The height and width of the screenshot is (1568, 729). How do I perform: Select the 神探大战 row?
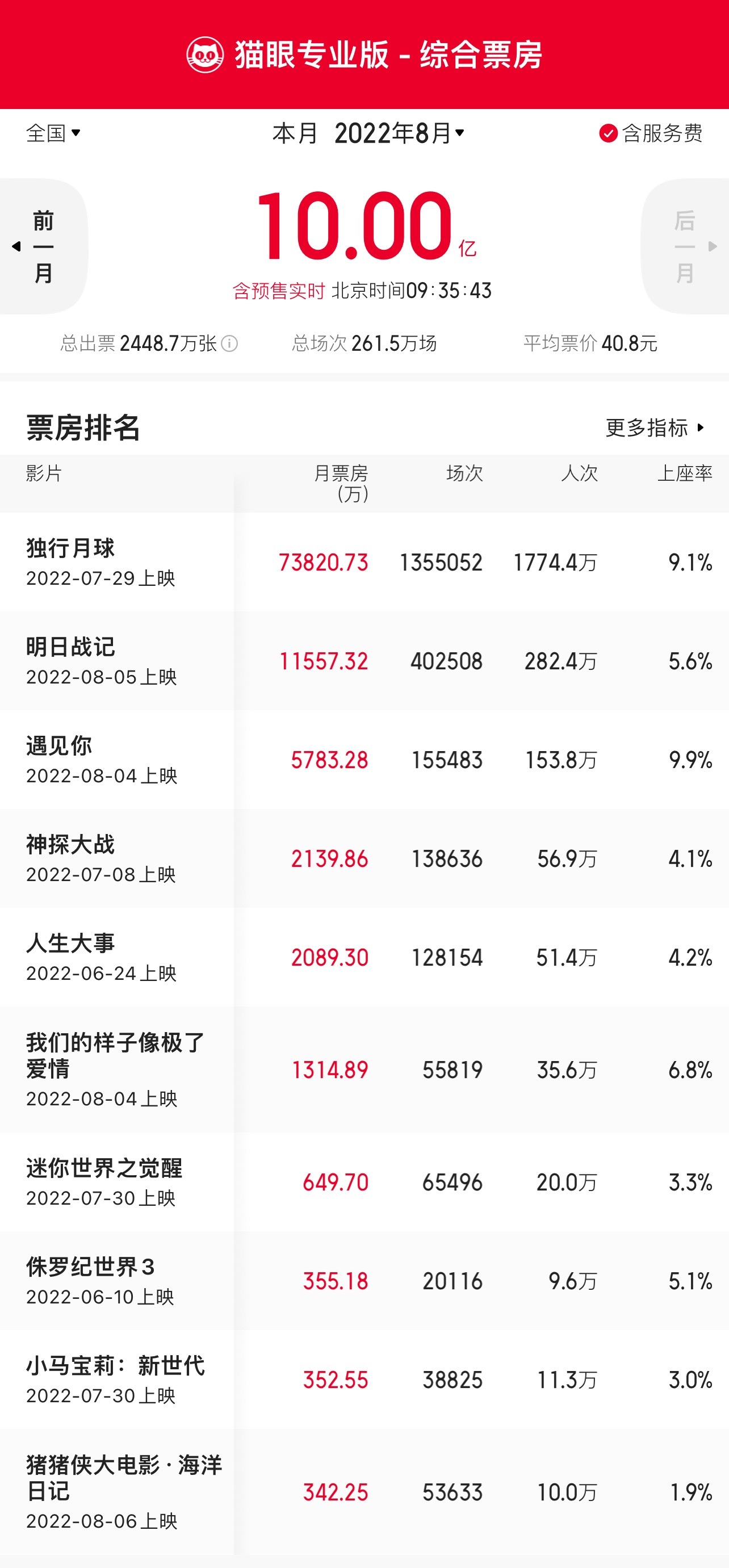[364, 858]
